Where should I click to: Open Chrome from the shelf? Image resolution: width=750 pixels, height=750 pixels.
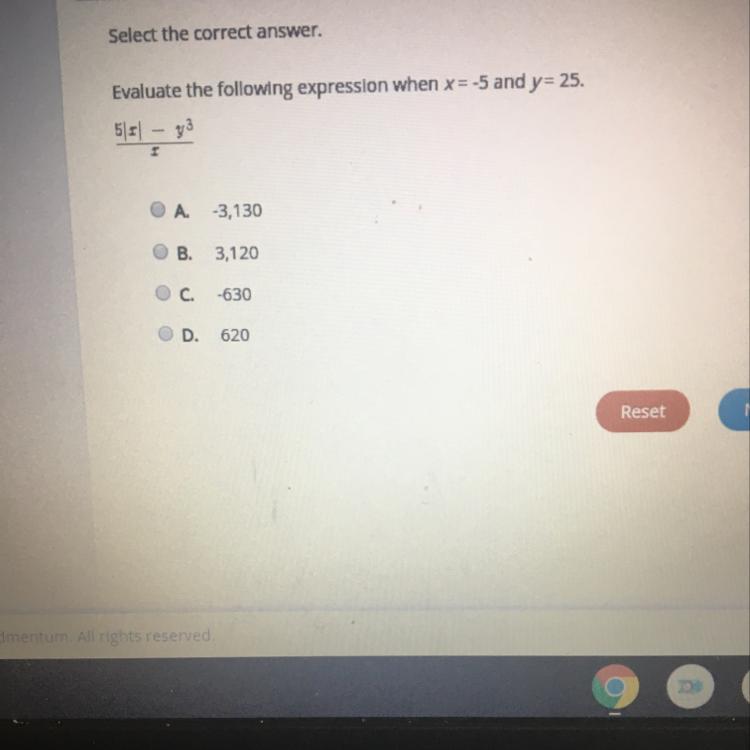tap(614, 687)
